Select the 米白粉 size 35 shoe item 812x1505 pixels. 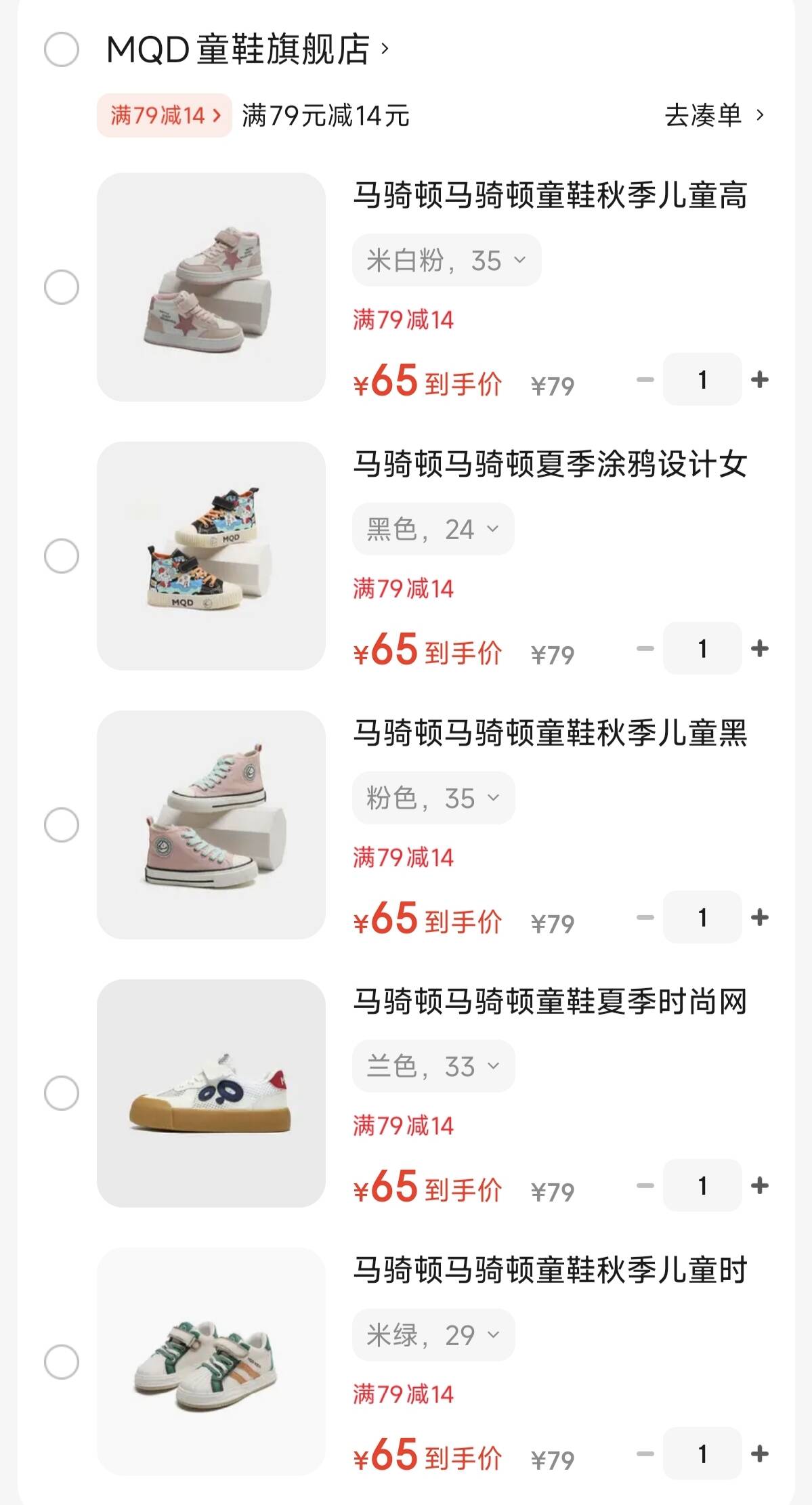coord(62,287)
